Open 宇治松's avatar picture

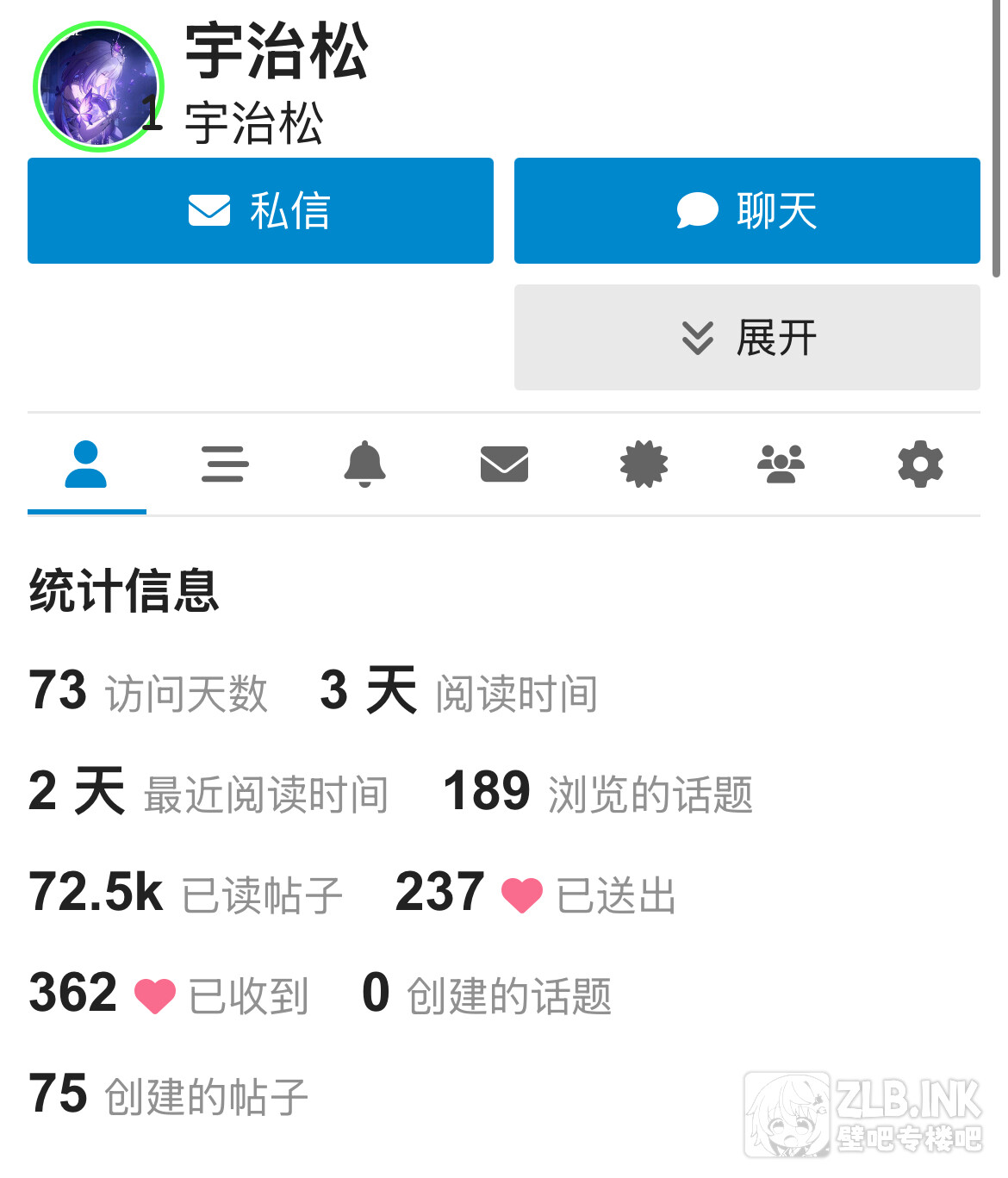coord(98,87)
